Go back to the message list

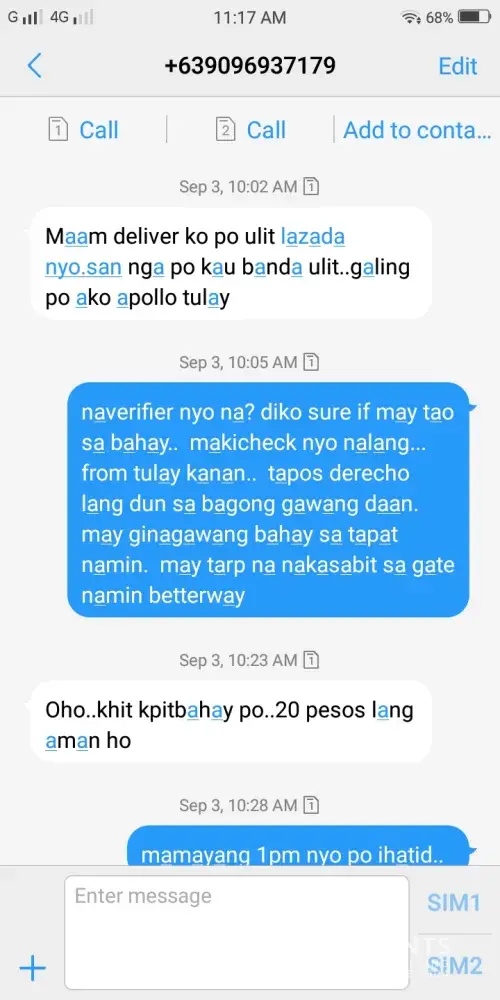click(34, 66)
